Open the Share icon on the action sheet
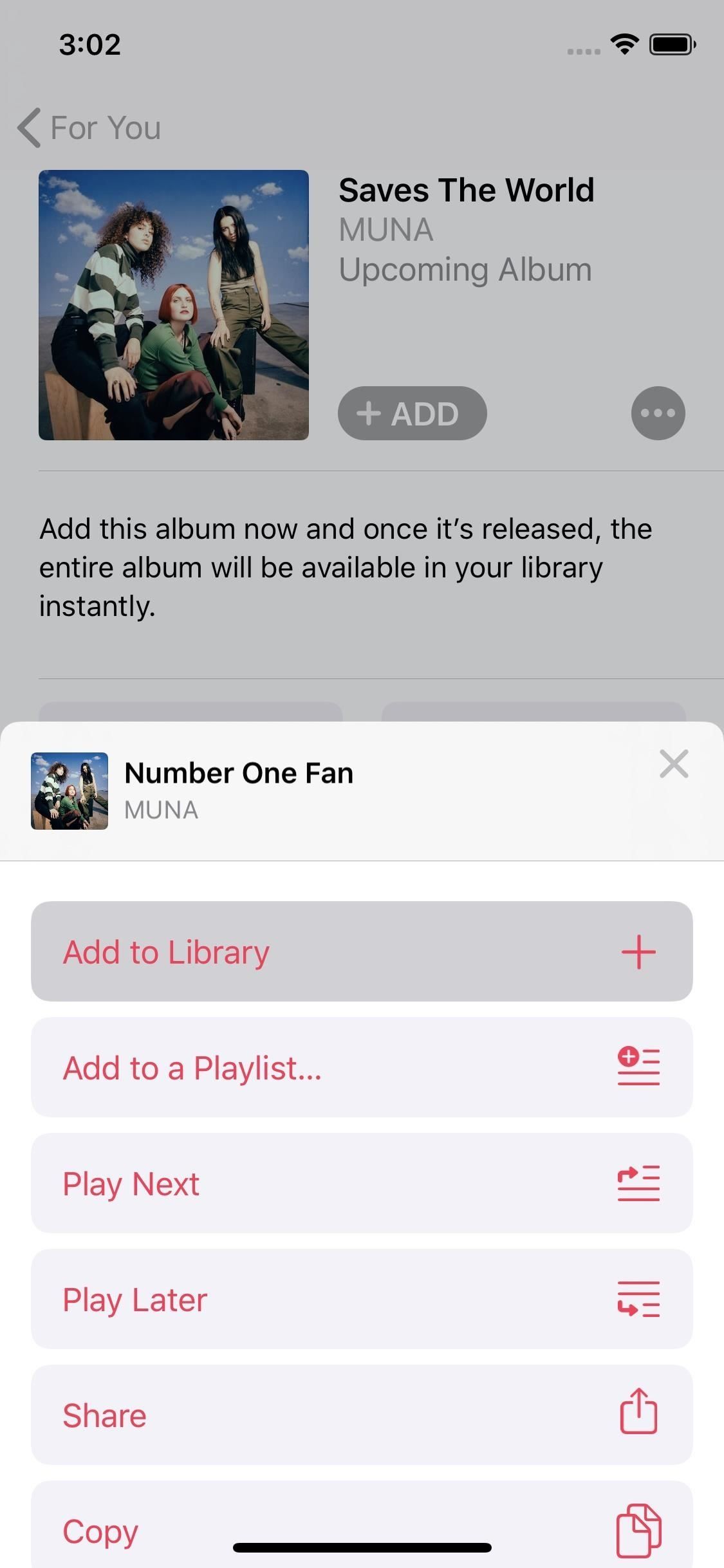Image resolution: width=724 pixels, height=1568 pixels. pos(638,1415)
